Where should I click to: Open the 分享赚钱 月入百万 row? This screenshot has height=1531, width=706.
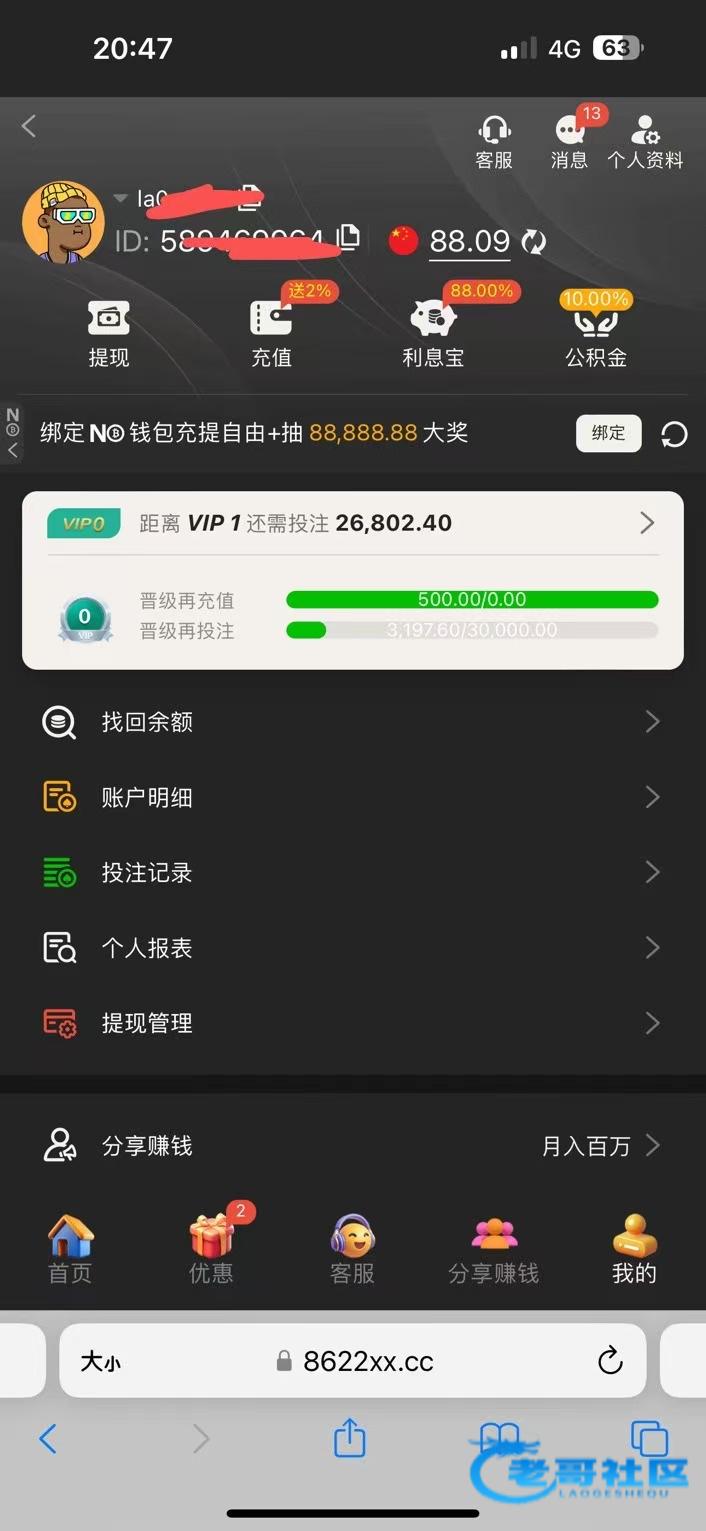click(x=352, y=1145)
